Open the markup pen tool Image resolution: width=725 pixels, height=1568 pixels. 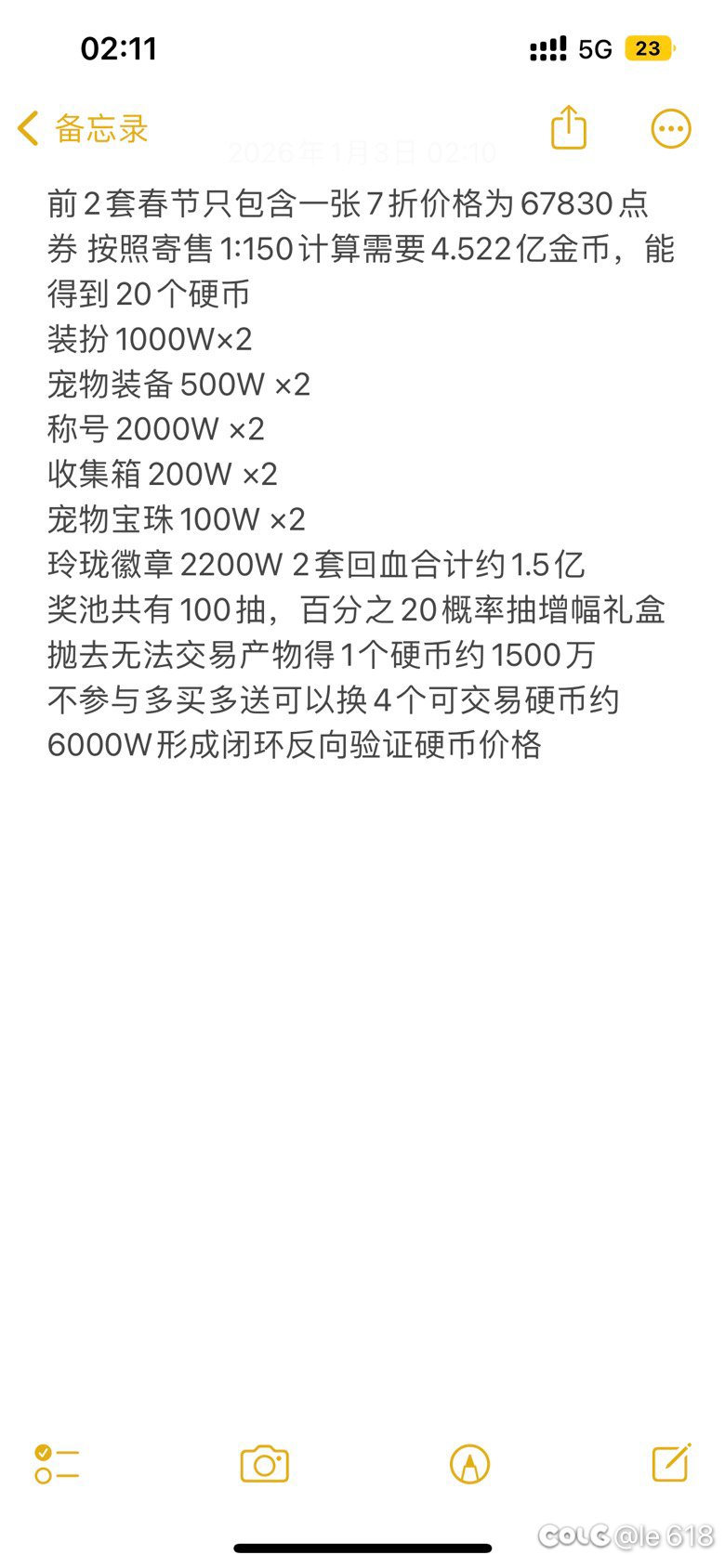[x=469, y=1463]
